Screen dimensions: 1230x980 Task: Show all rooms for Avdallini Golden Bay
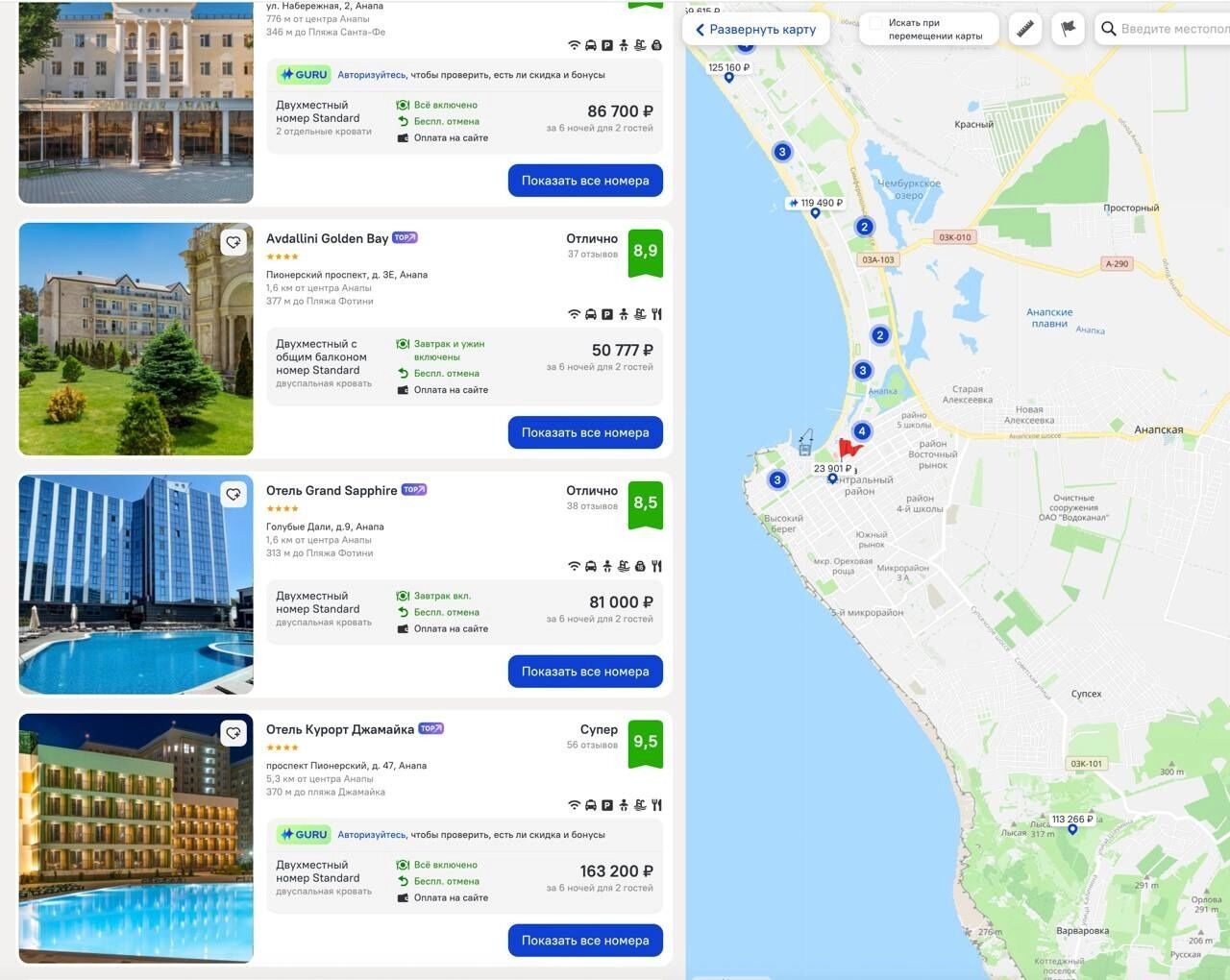(x=584, y=432)
